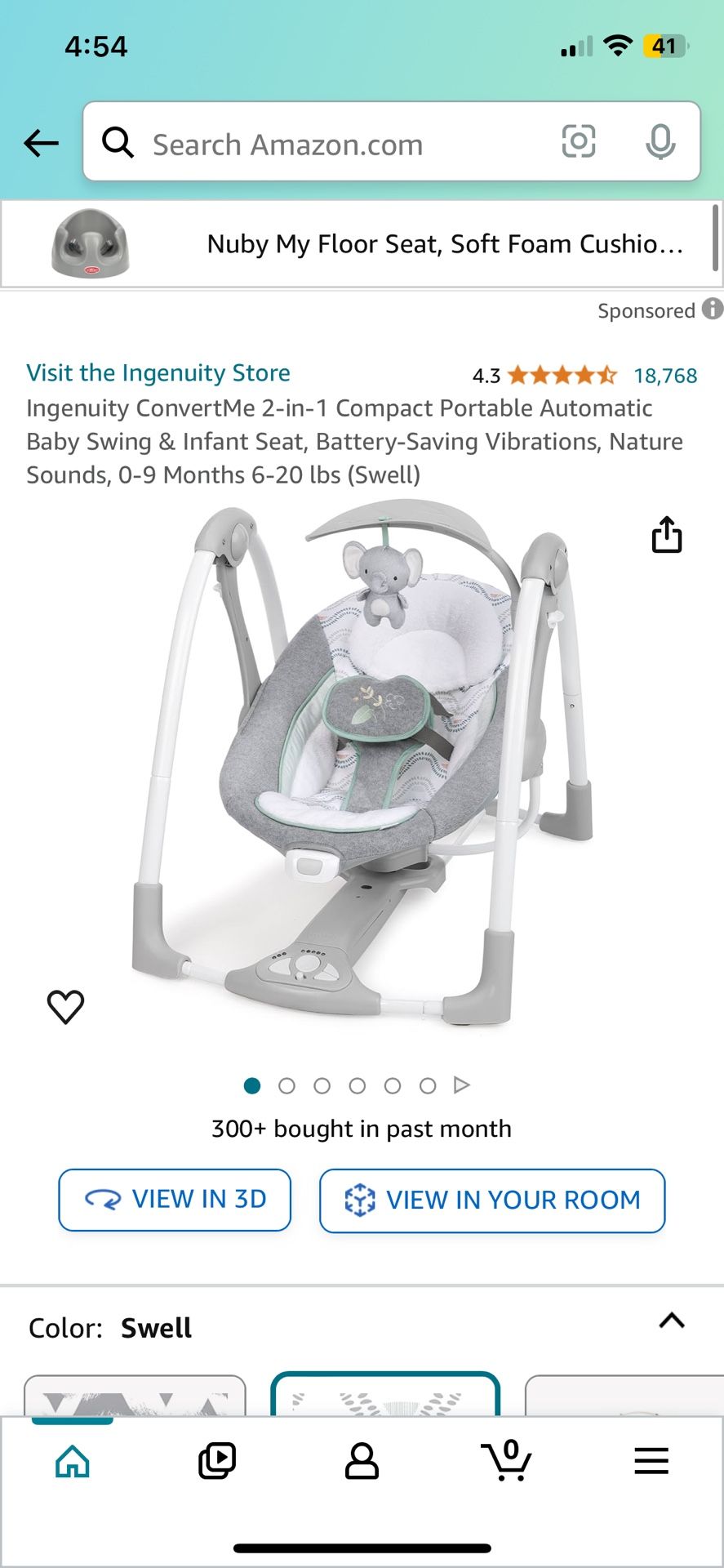
Task: Share this product
Action: pyautogui.click(x=666, y=535)
